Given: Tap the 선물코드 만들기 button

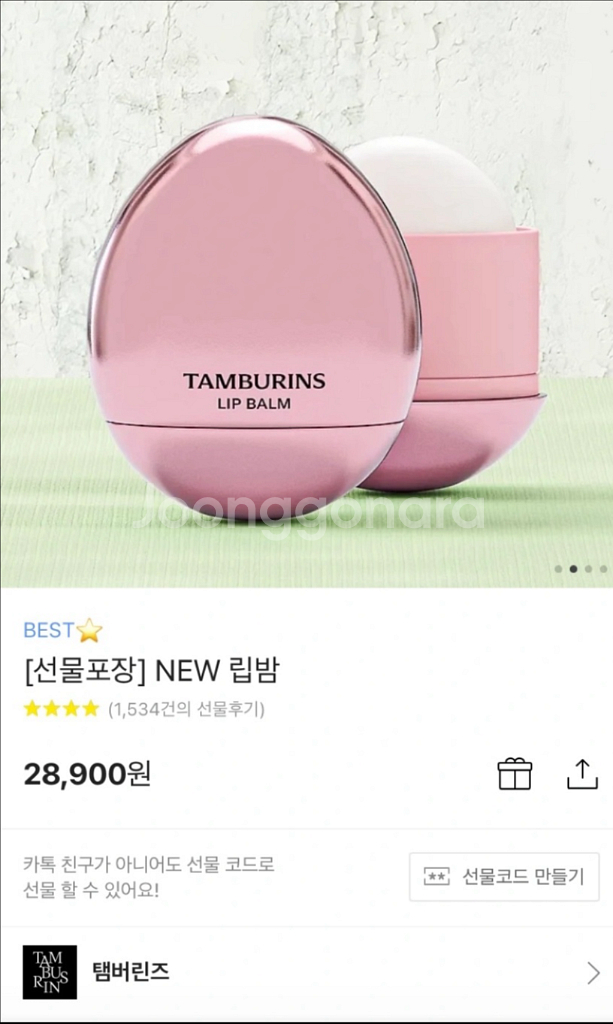Looking at the screenshot, I should coord(504,877).
